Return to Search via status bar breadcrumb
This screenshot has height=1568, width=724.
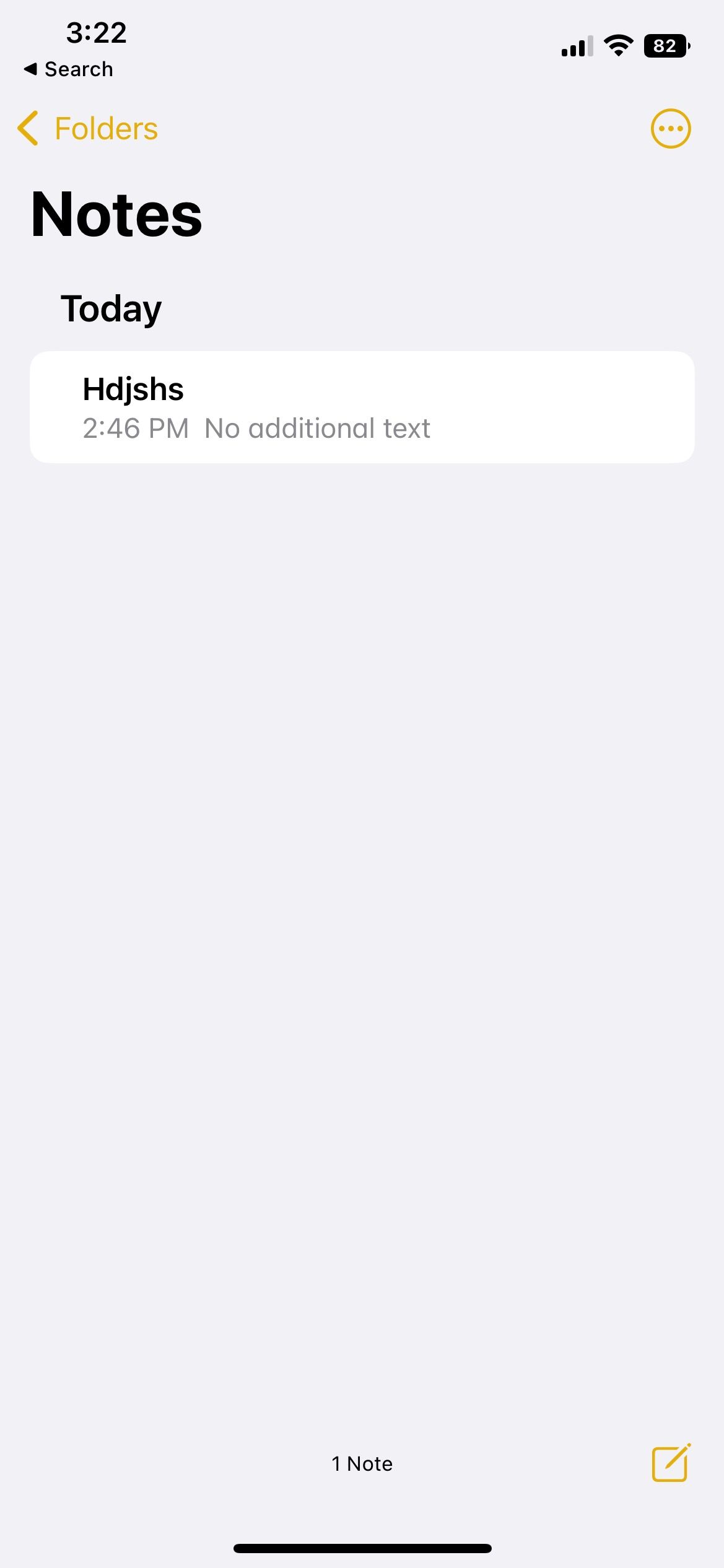point(68,69)
